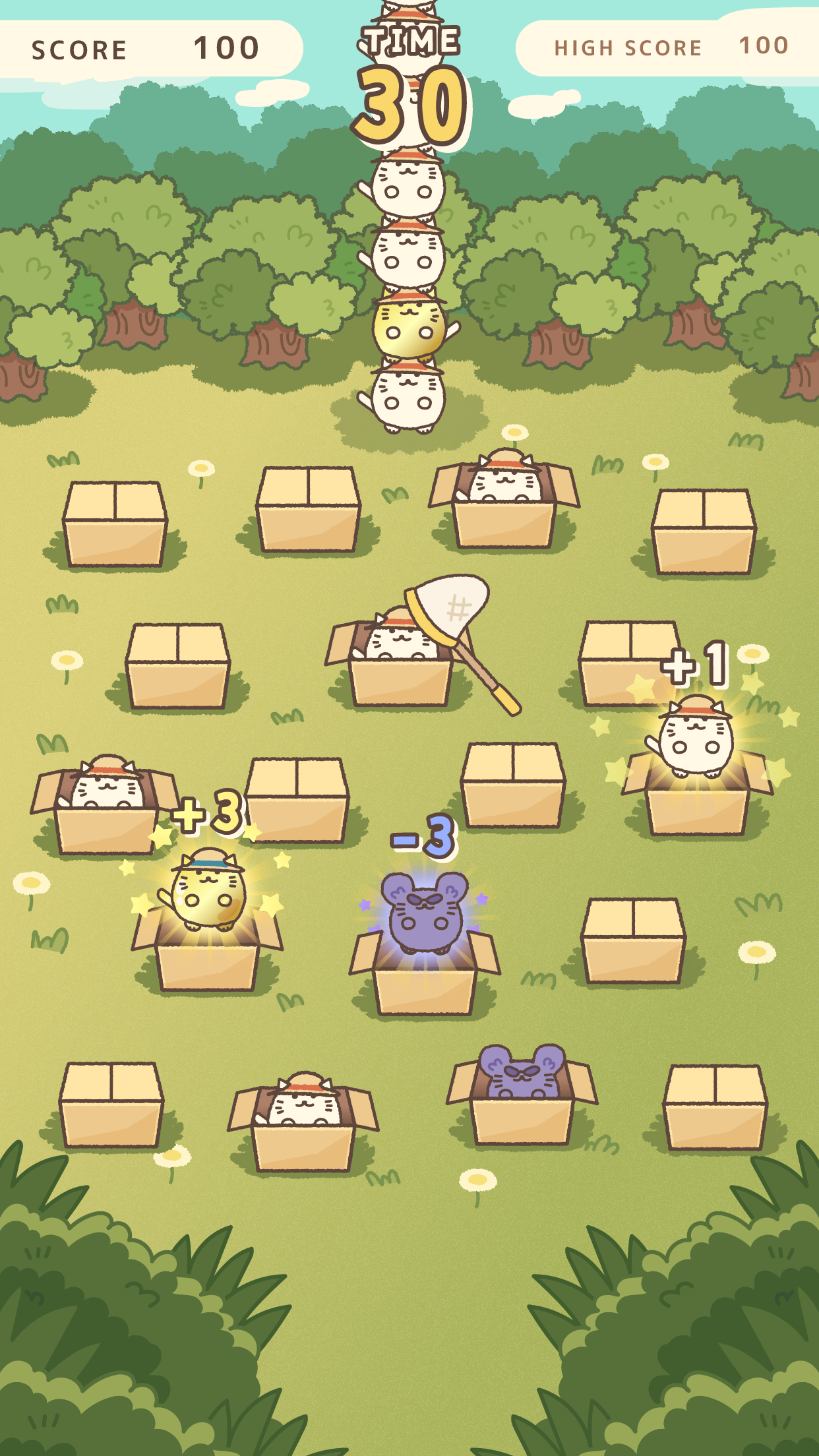
Task: Tap the purple mouse peeking from its box
Action: tap(522, 1070)
